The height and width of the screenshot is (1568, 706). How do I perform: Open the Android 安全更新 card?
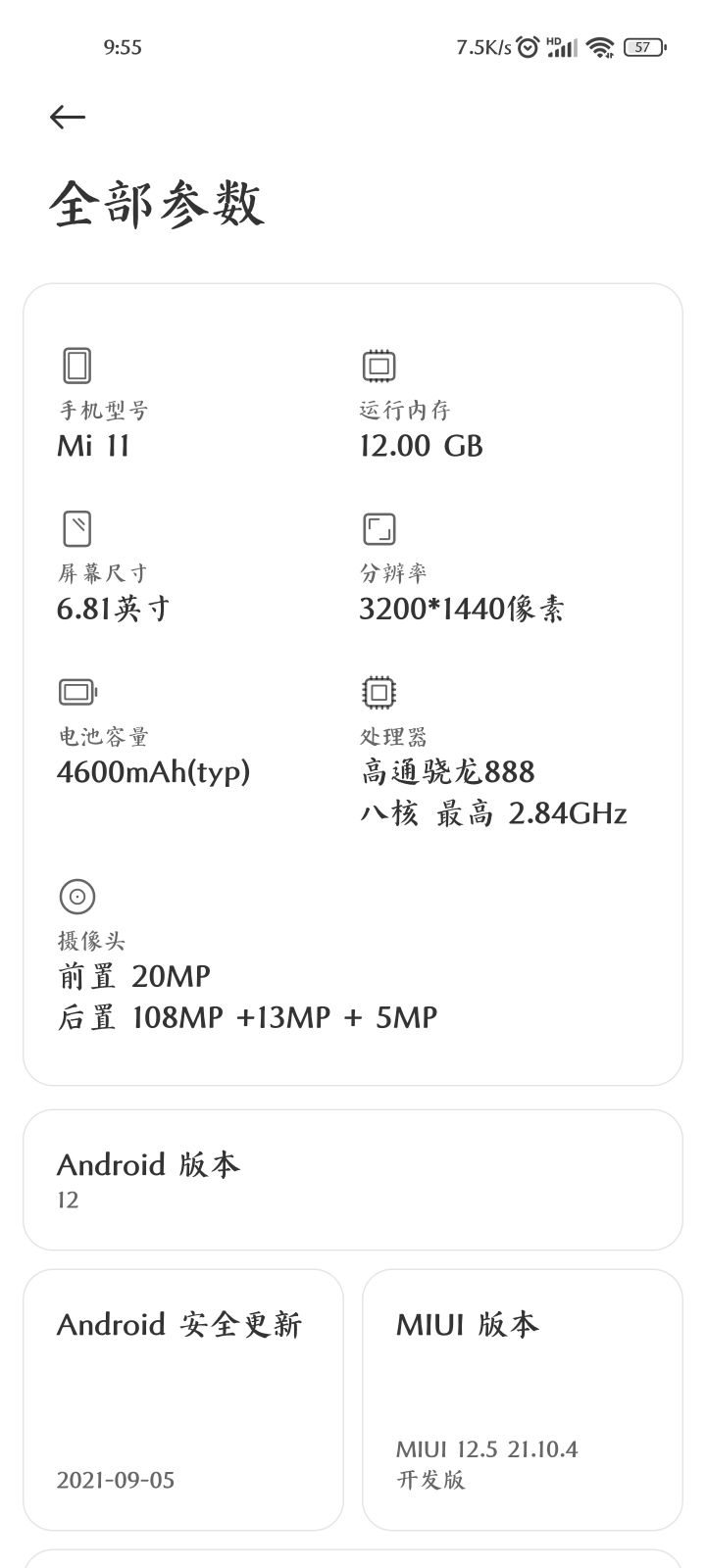coord(183,1398)
